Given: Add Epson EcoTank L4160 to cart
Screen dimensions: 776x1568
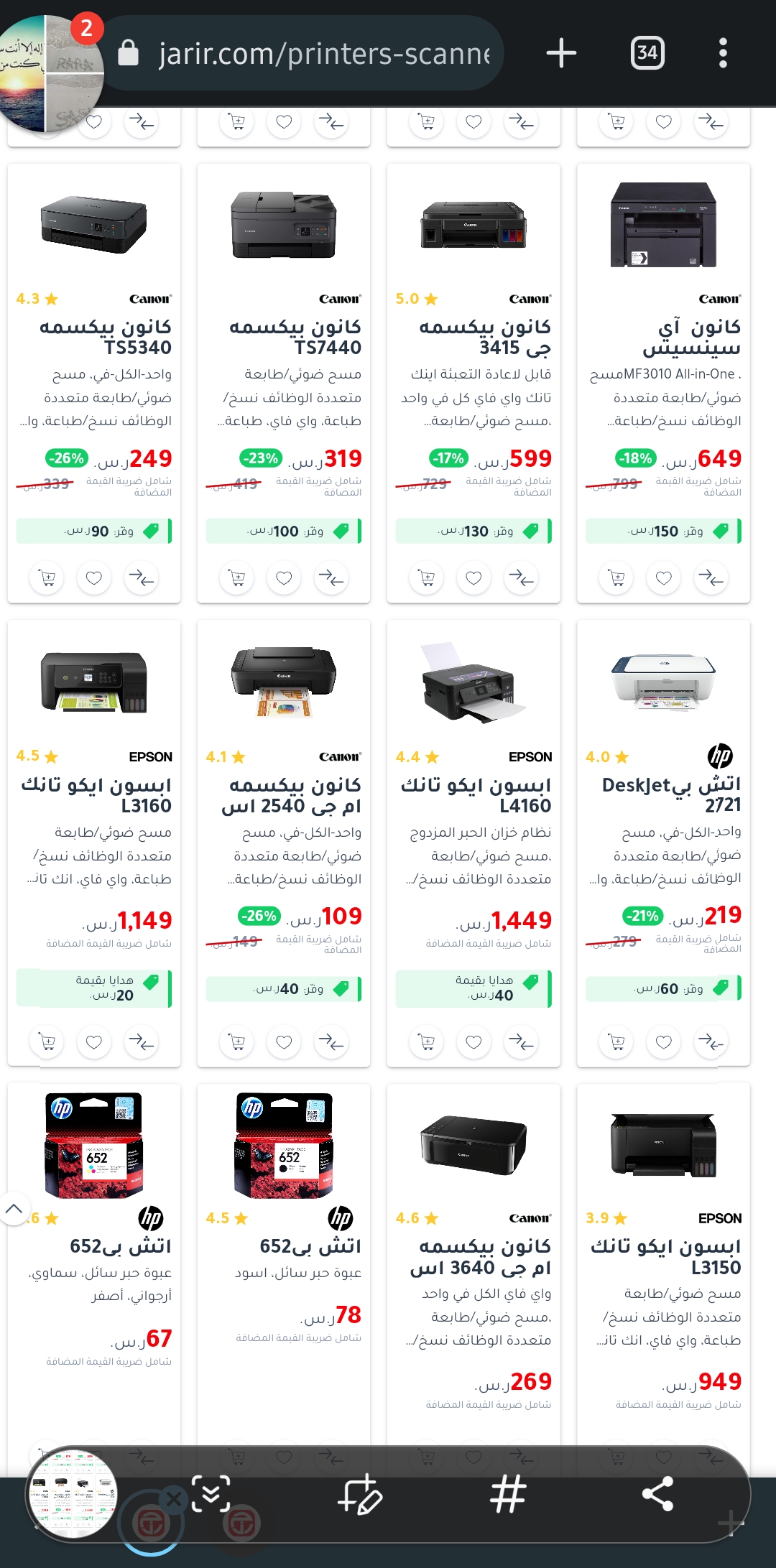Looking at the screenshot, I should (427, 1042).
